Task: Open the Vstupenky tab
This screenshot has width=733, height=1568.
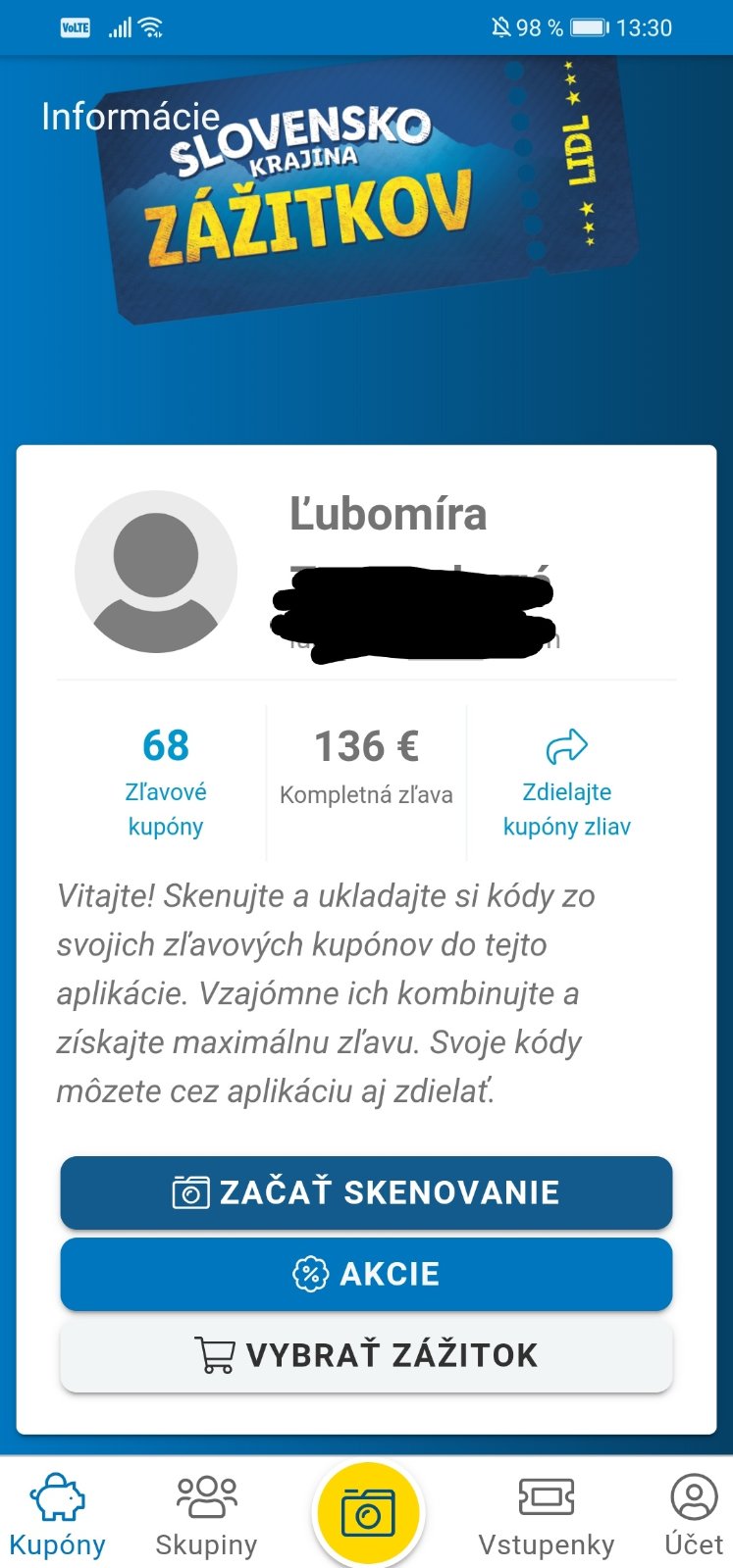Action: coord(546,1515)
